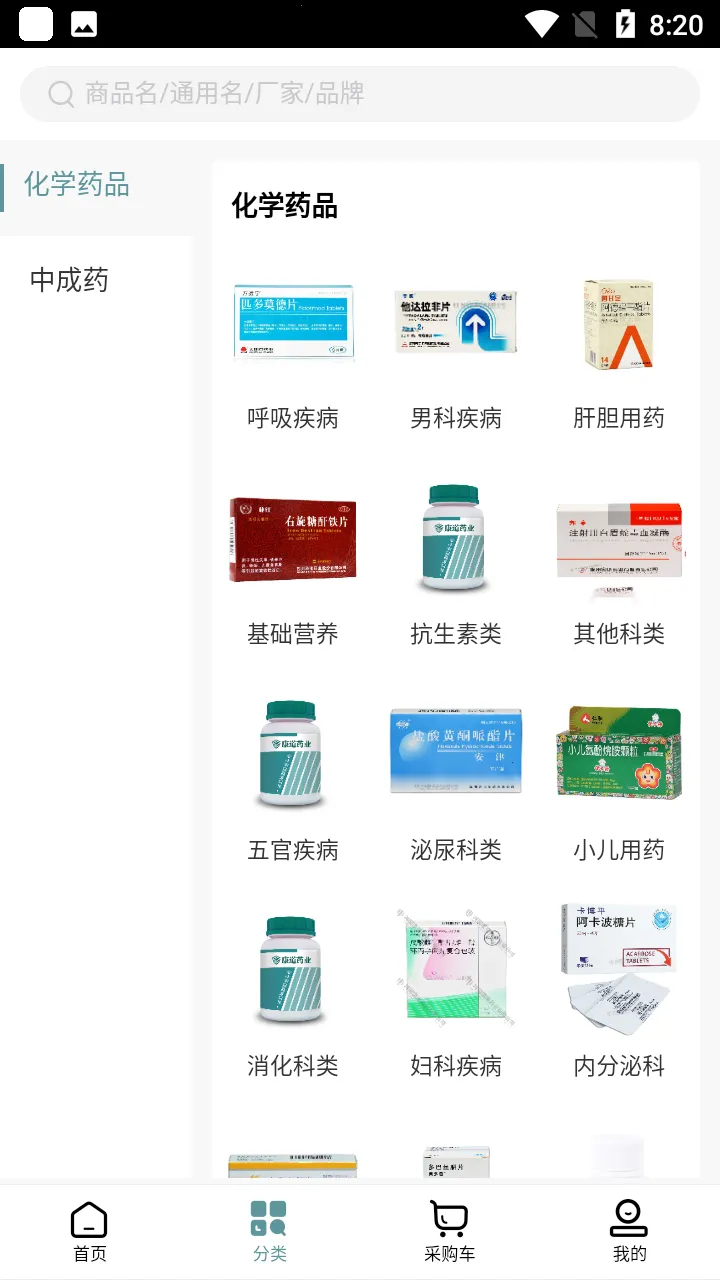Open the 抗生素类 category tile

(456, 565)
